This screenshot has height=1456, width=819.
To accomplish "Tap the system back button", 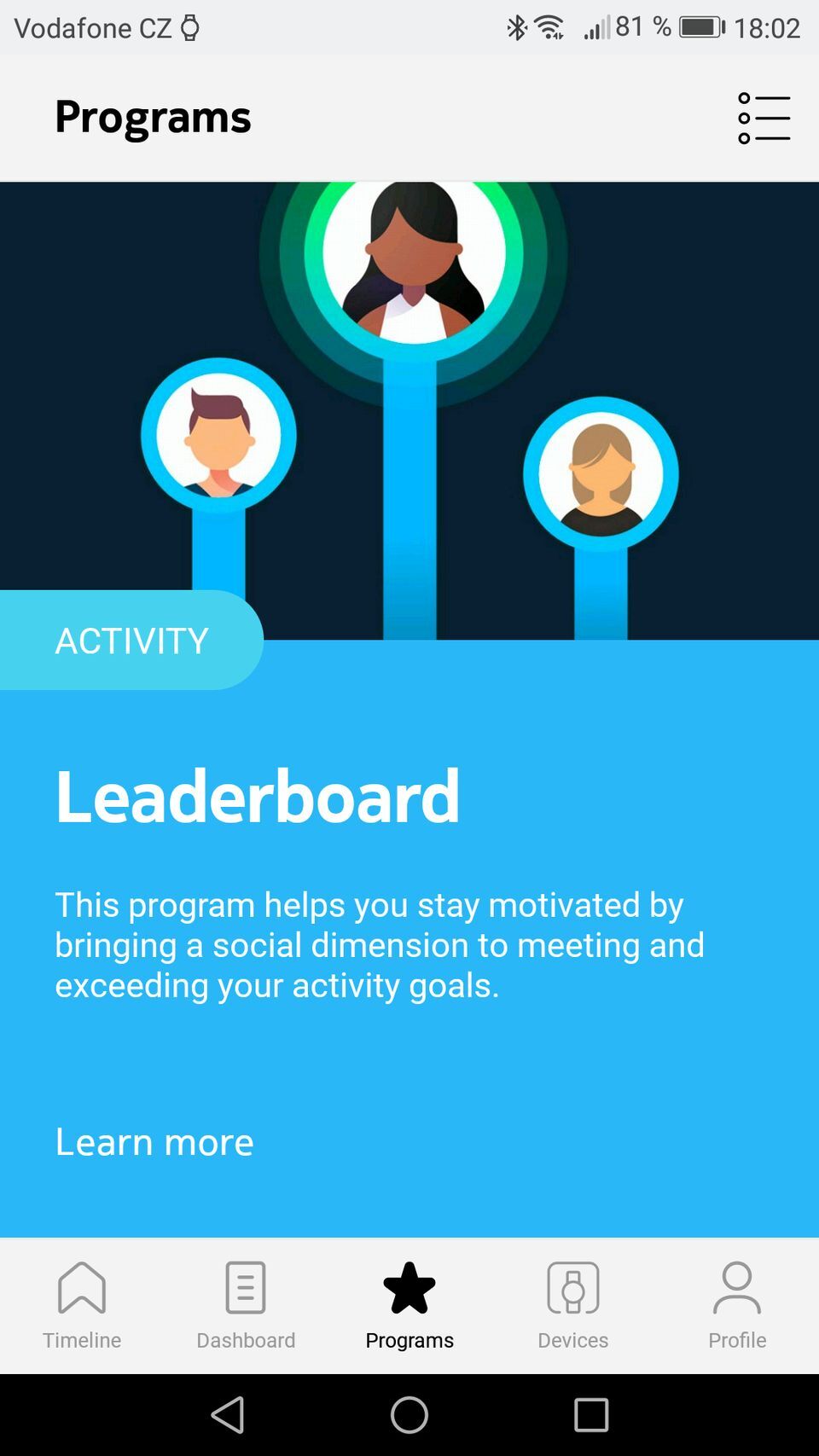I will coord(228,1415).
